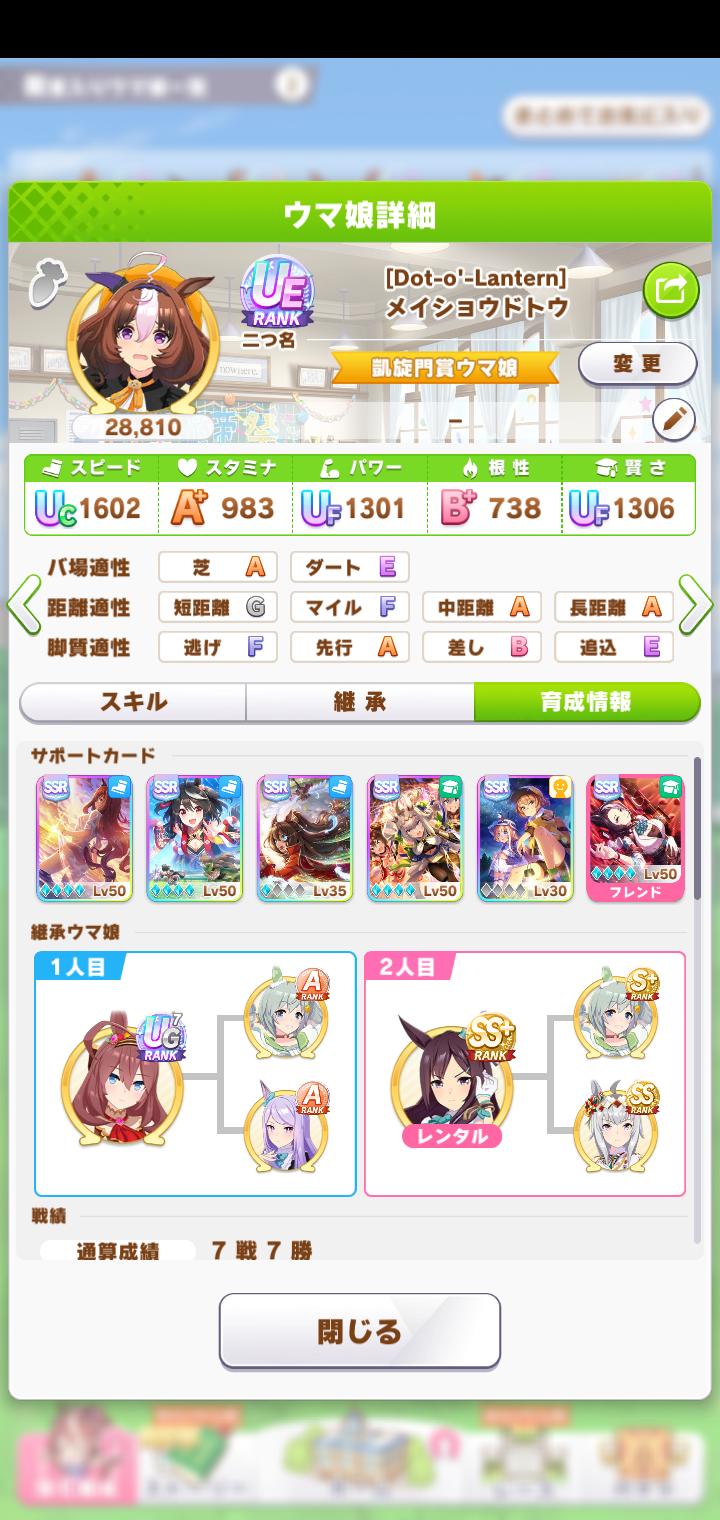720x1520 pixels.
Task: Switch to the スキル tab
Action: pyautogui.click(x=133, y=702)
